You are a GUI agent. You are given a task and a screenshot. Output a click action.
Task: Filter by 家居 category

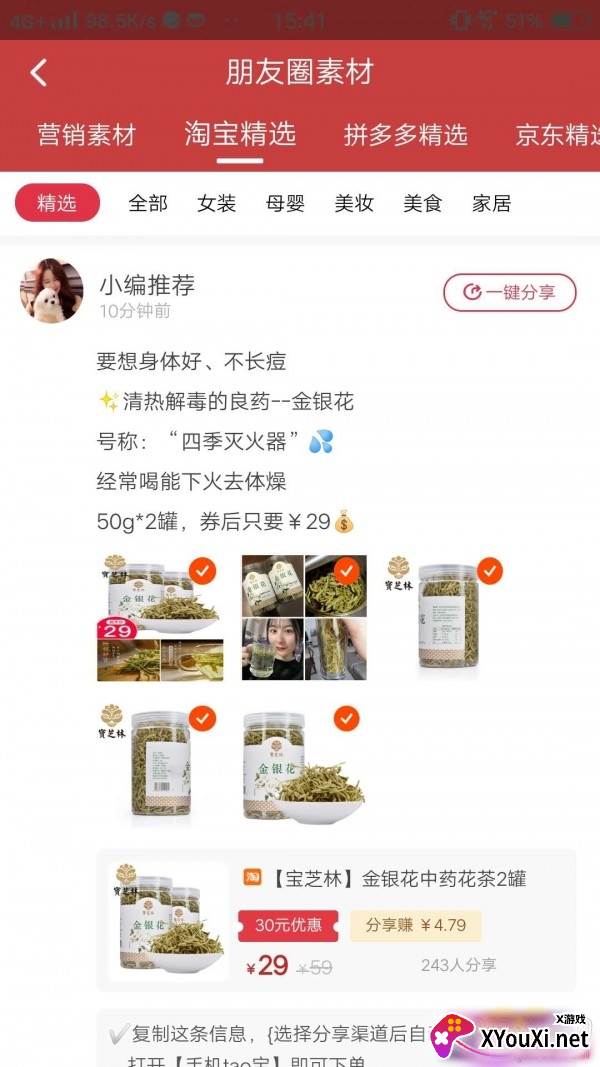[x=491, y=203]
